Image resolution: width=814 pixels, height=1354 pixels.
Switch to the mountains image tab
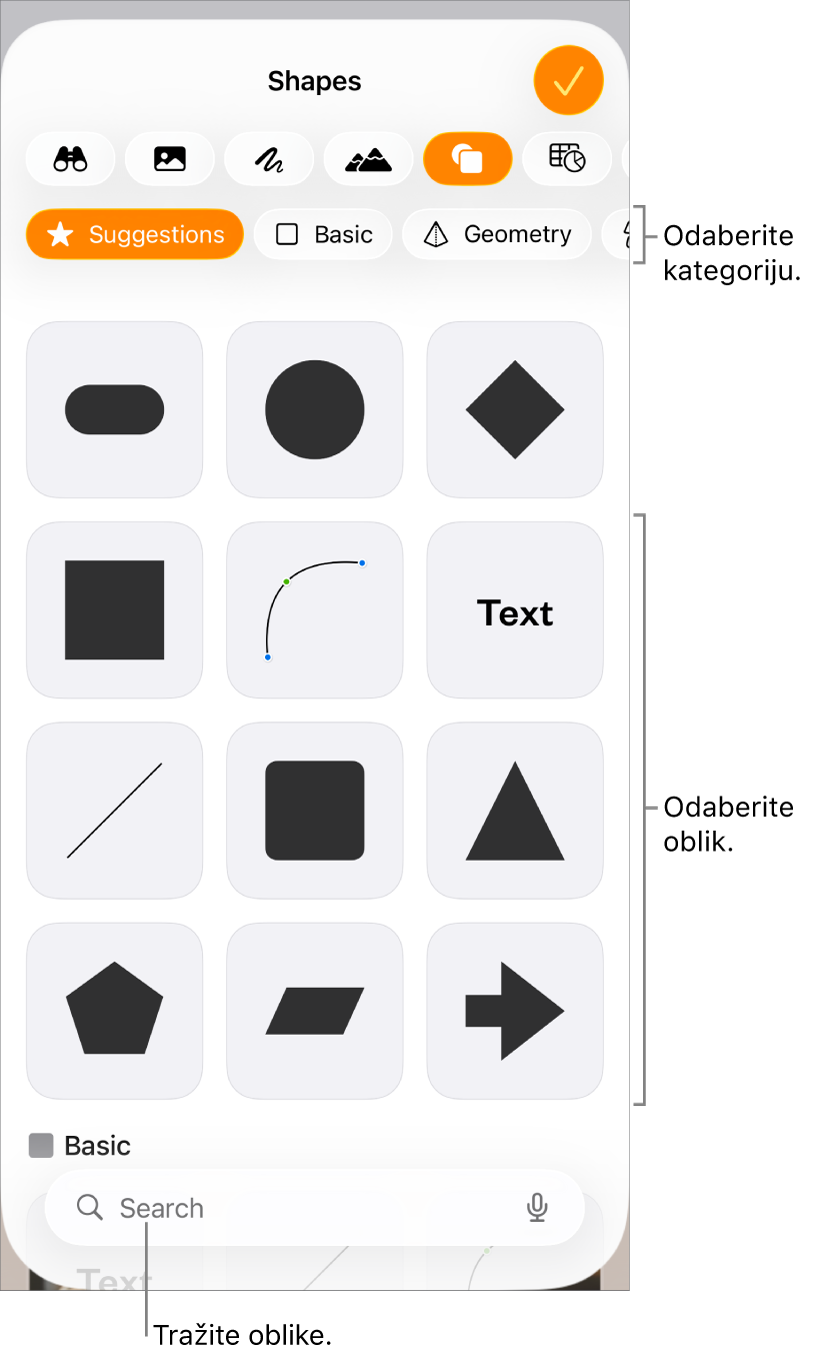[x=368, y=159]
